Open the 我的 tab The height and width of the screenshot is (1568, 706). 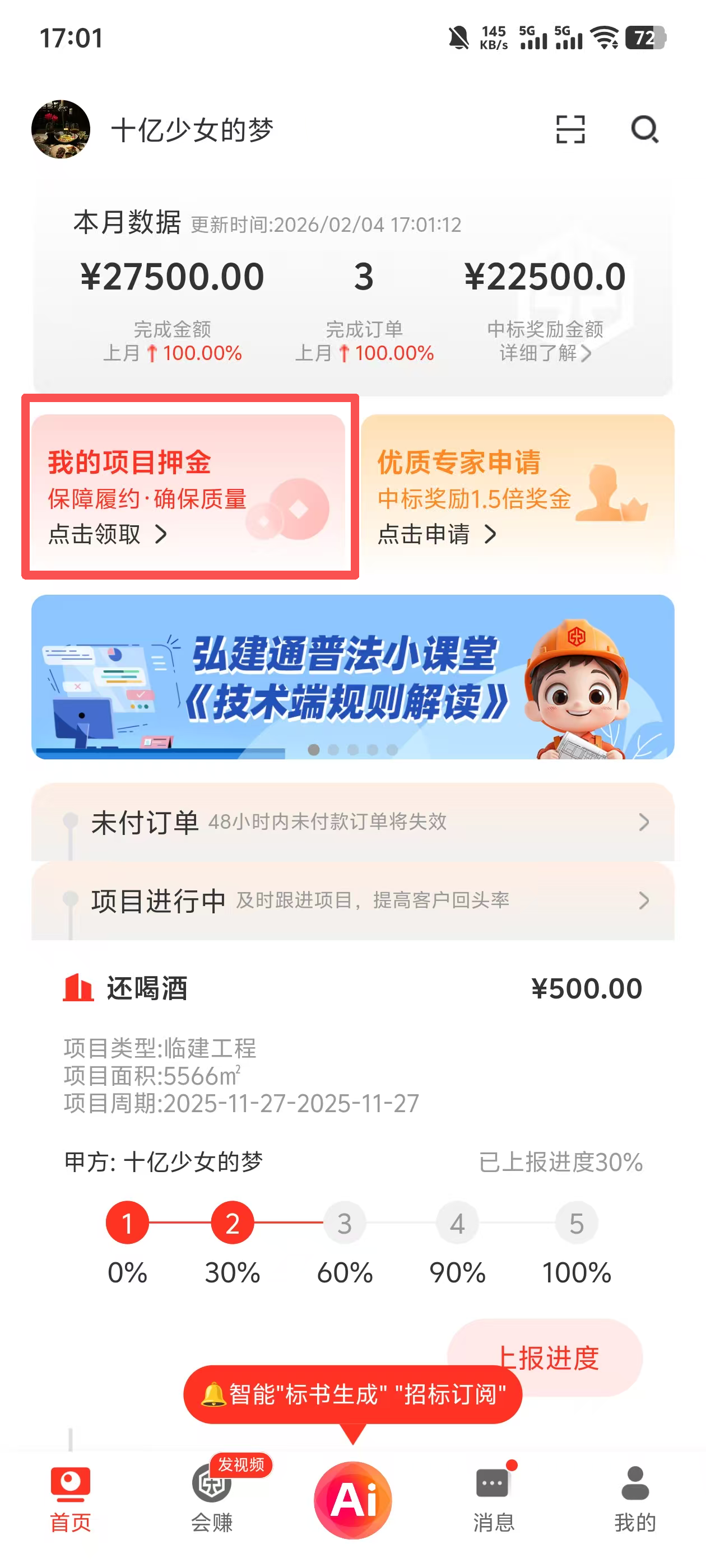635,1499
